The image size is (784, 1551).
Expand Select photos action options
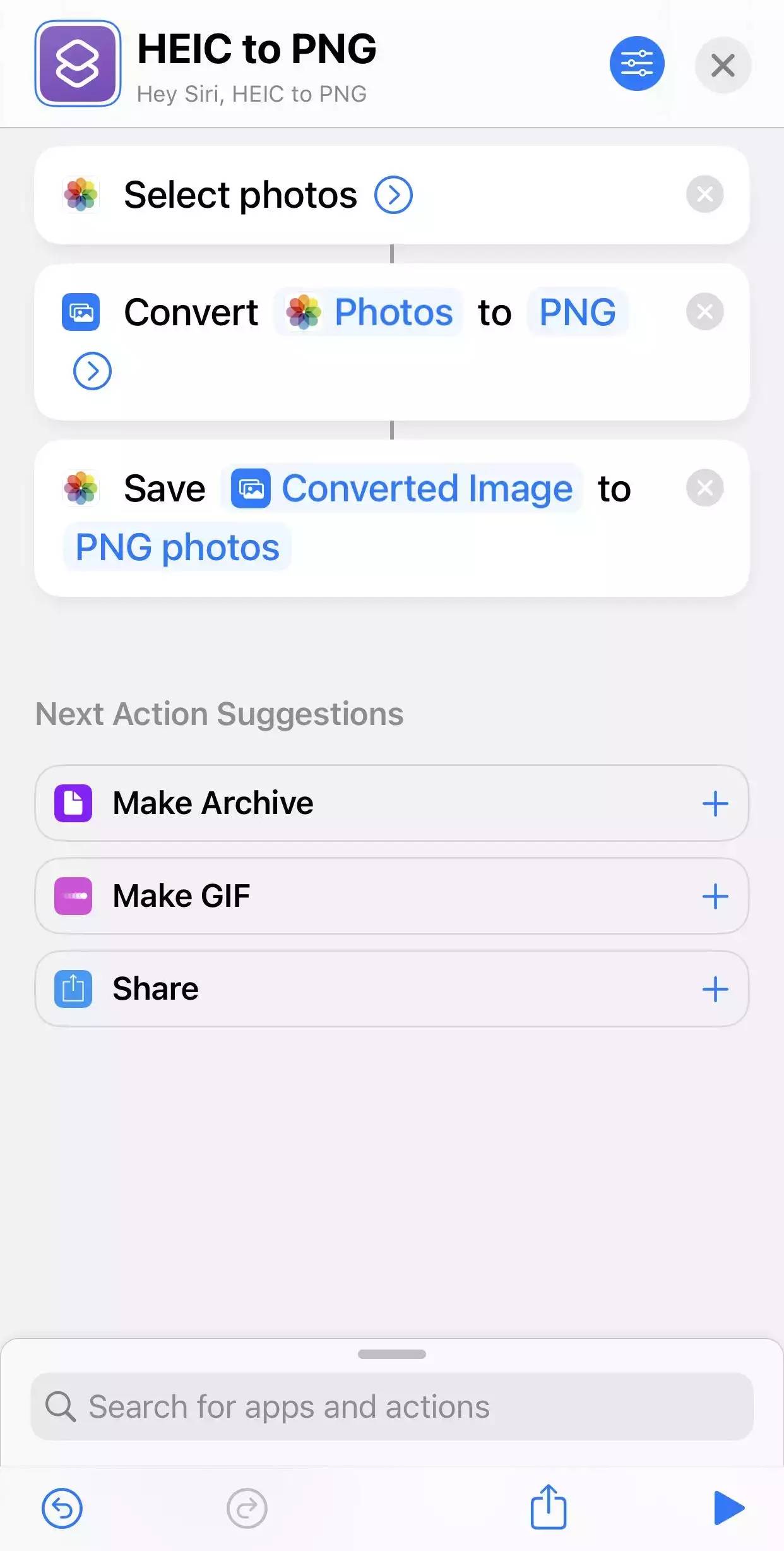(393, 195)
